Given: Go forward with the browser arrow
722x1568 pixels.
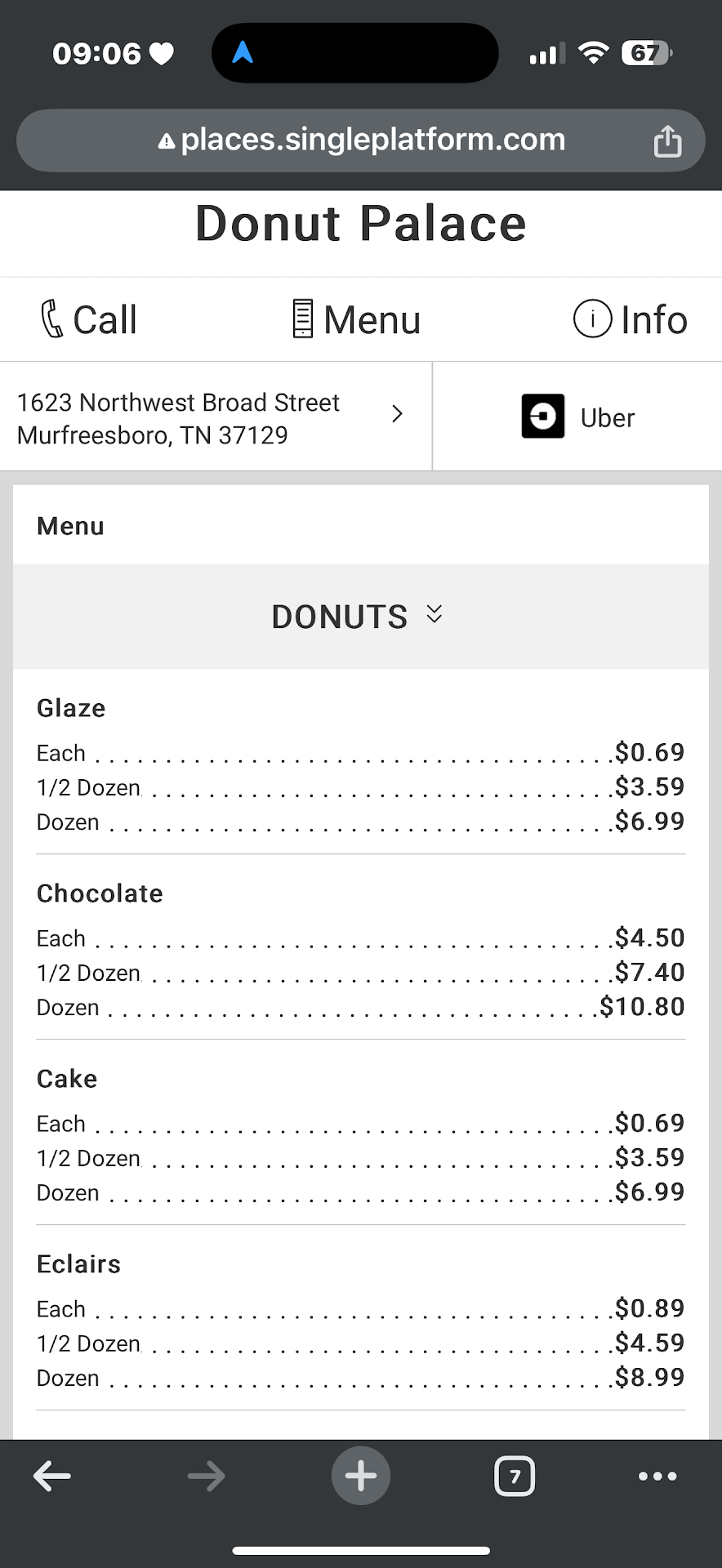Looking at the screenshot, I should click(206, 1477).
